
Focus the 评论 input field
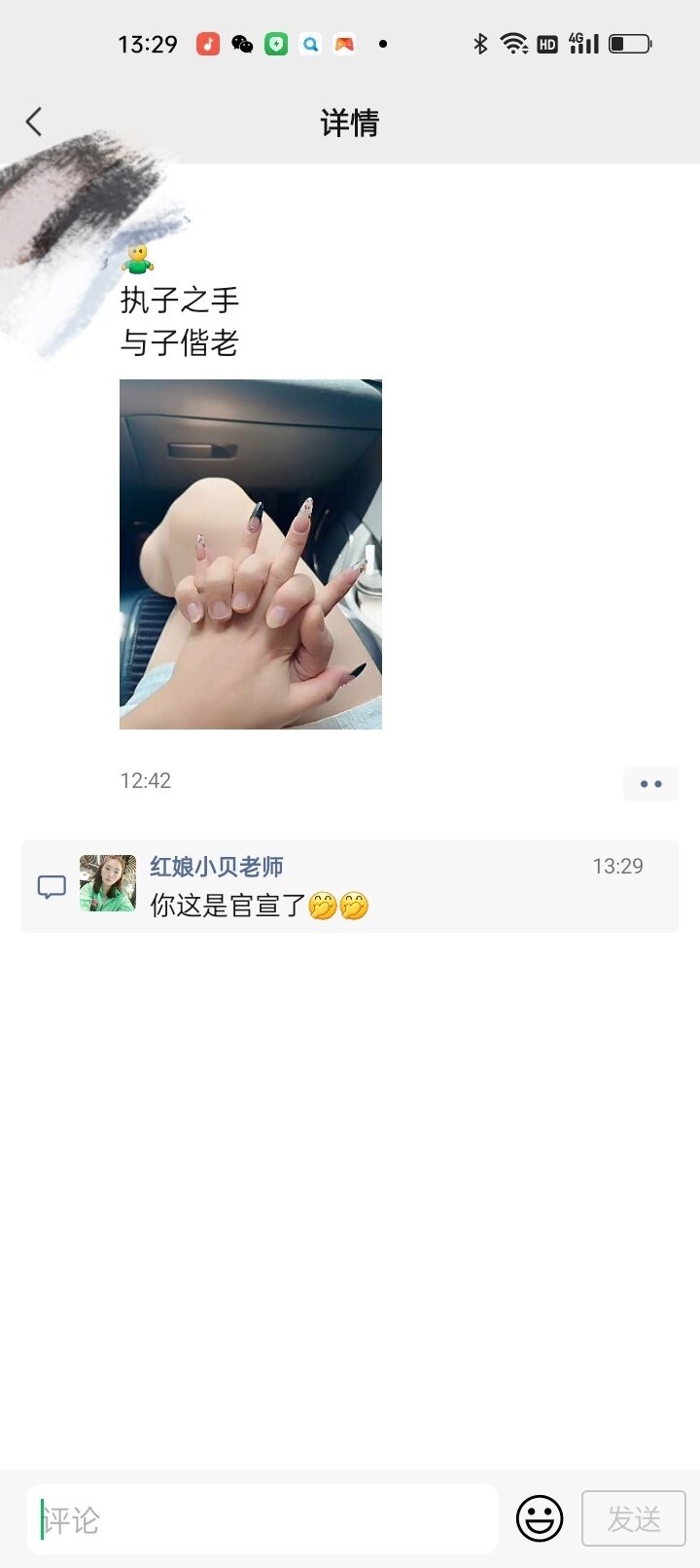pyautogui.click(x=262, y=1518)
